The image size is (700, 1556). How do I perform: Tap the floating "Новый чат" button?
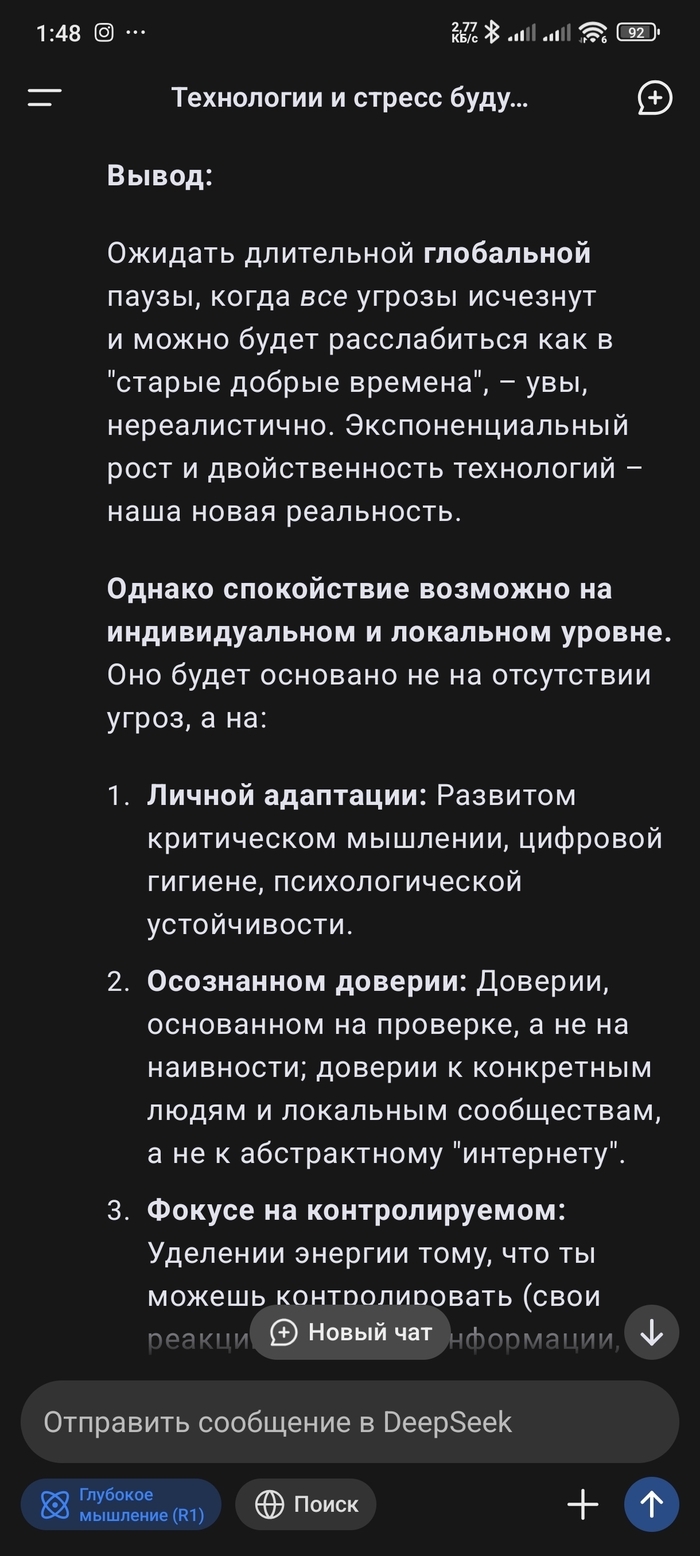[x=350, y=1332]
